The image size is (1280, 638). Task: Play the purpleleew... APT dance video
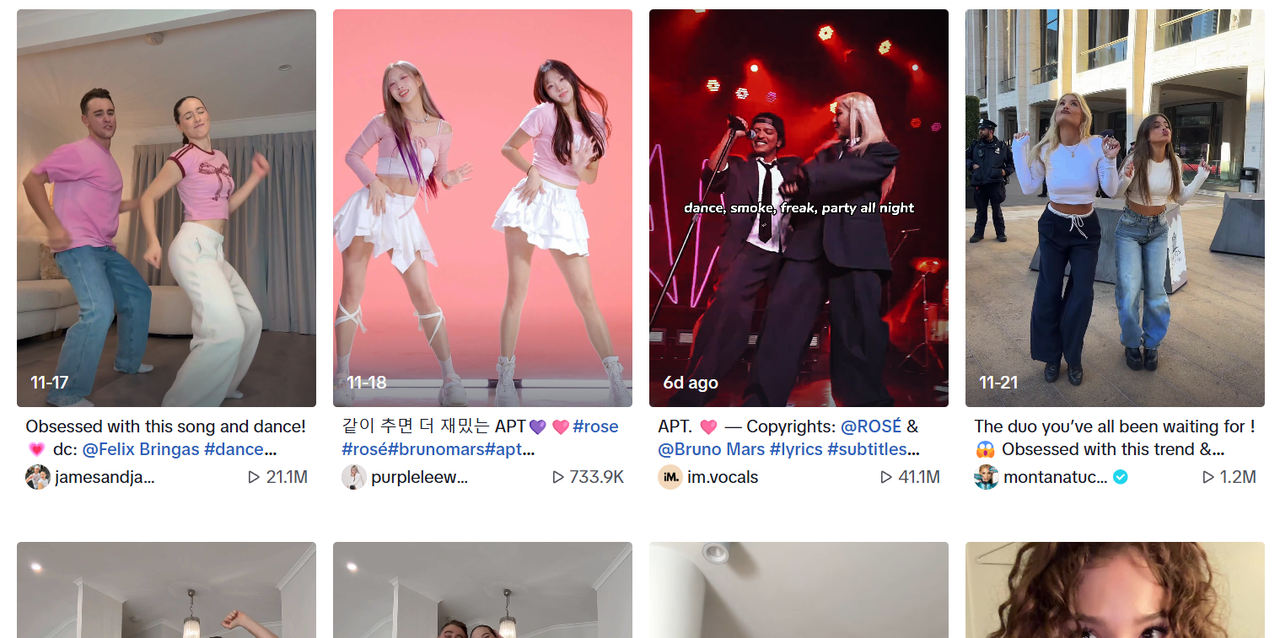point(482,208)
